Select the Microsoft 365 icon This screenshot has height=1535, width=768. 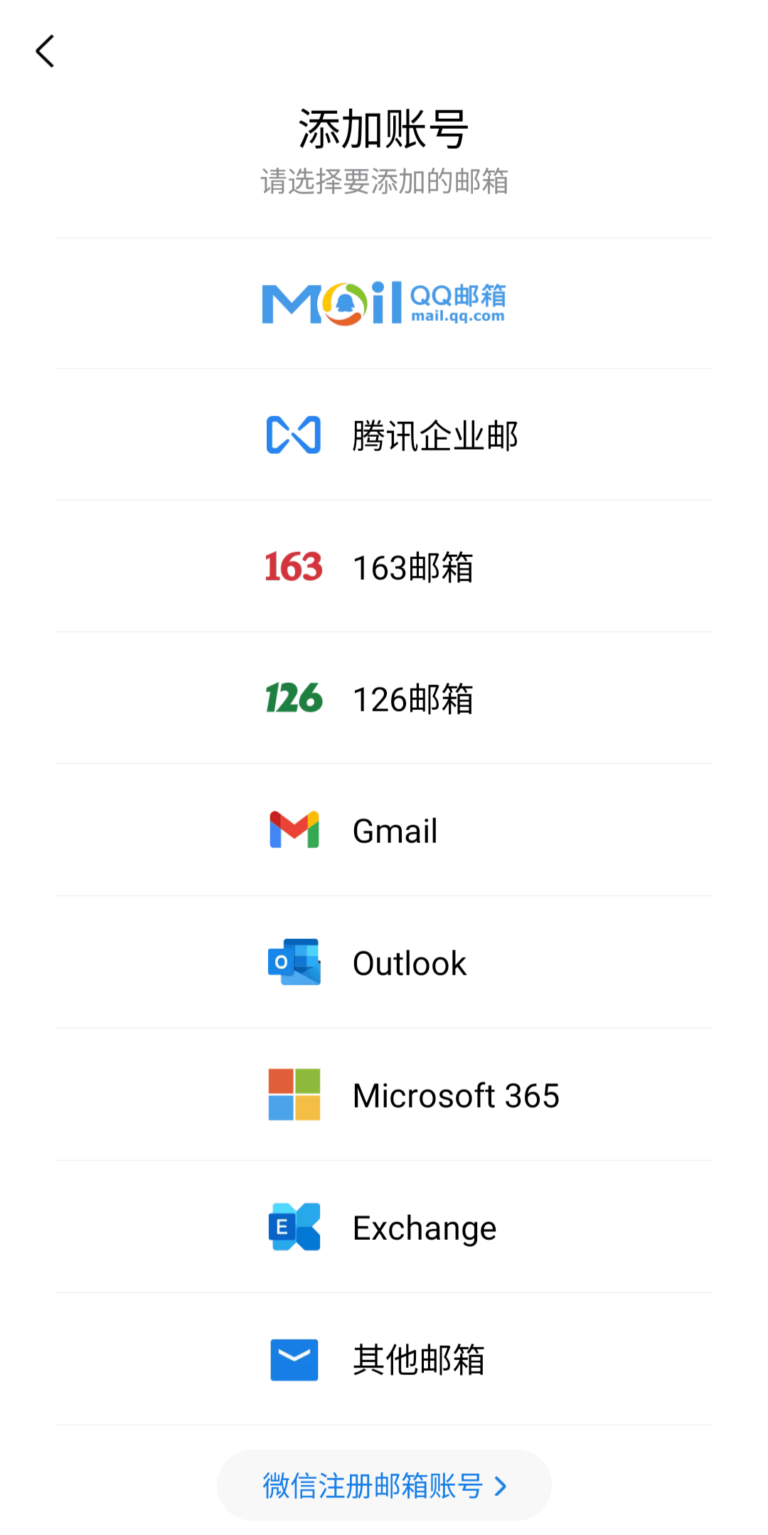click(x=293, y=1093)
